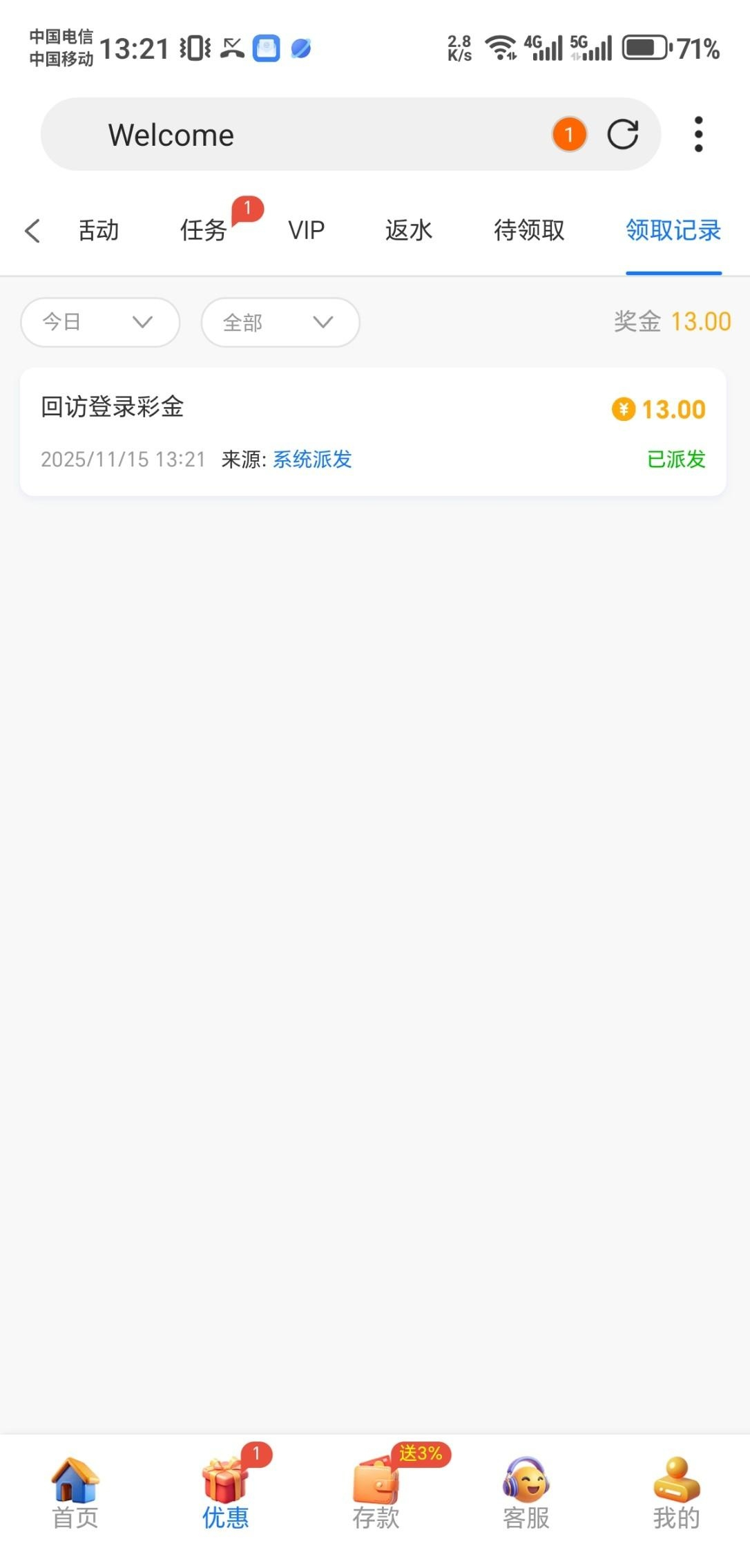Contact 客服 customer service
The width and height of the screenshot is (750, 1568).
tap(526, 1493)
